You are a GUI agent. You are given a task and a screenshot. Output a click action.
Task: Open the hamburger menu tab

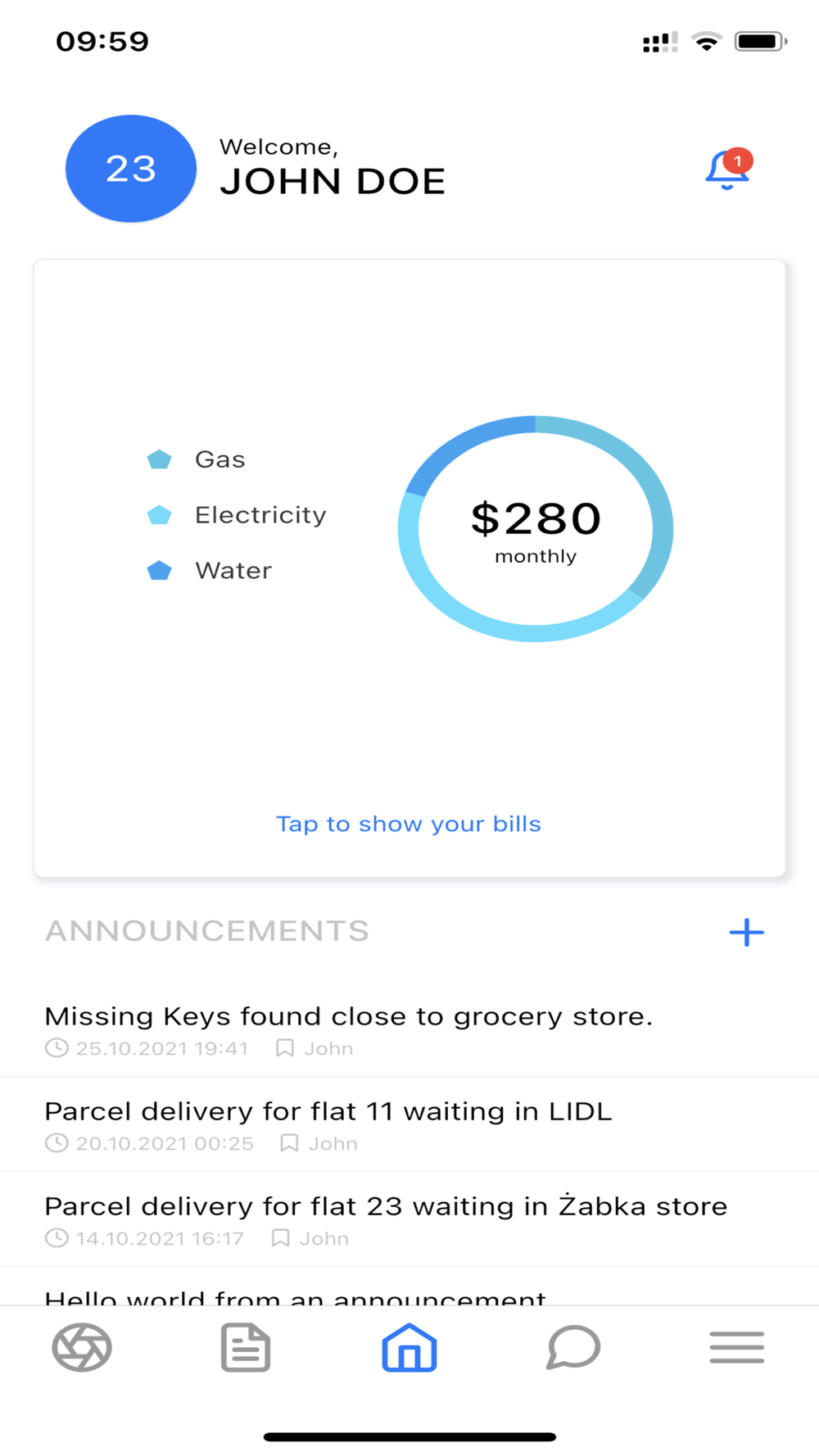click(737, 1347)
